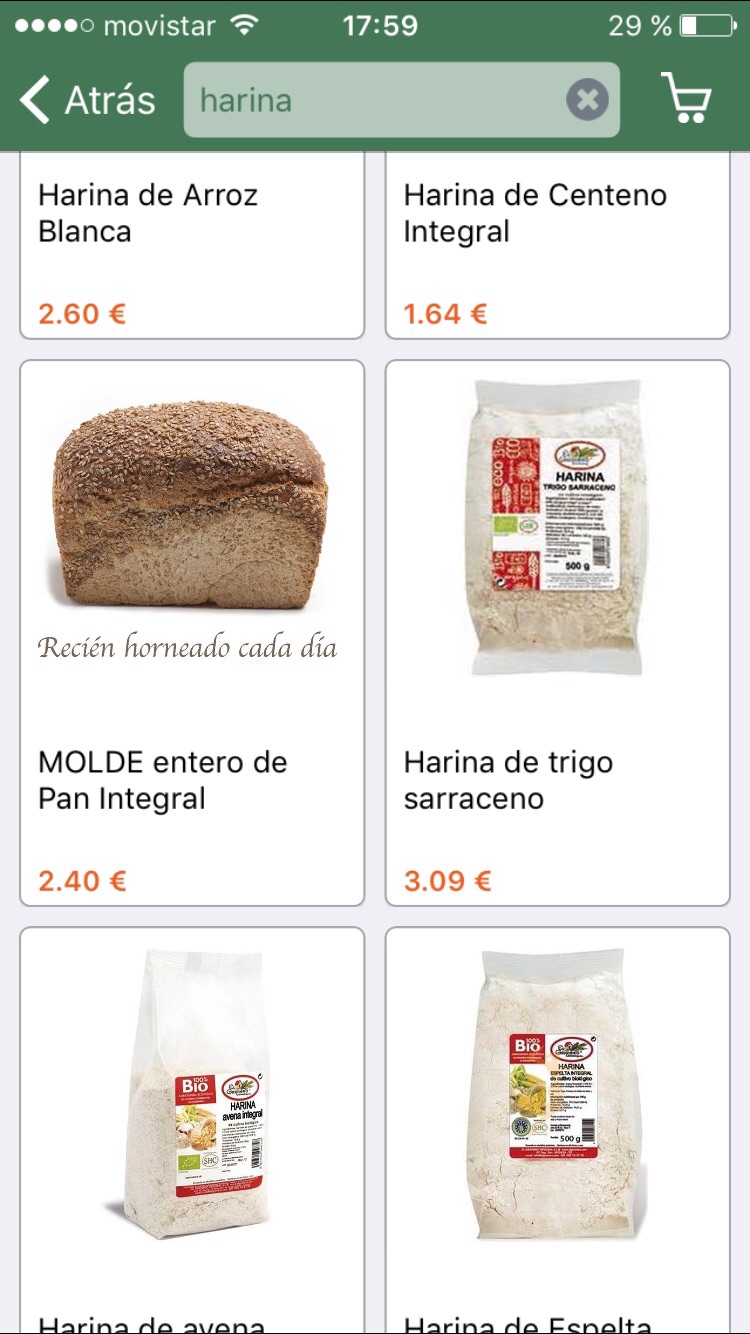750x1334 pixels.
Task: Go back with the Atrás button
Action: click(x=88, y=101)
